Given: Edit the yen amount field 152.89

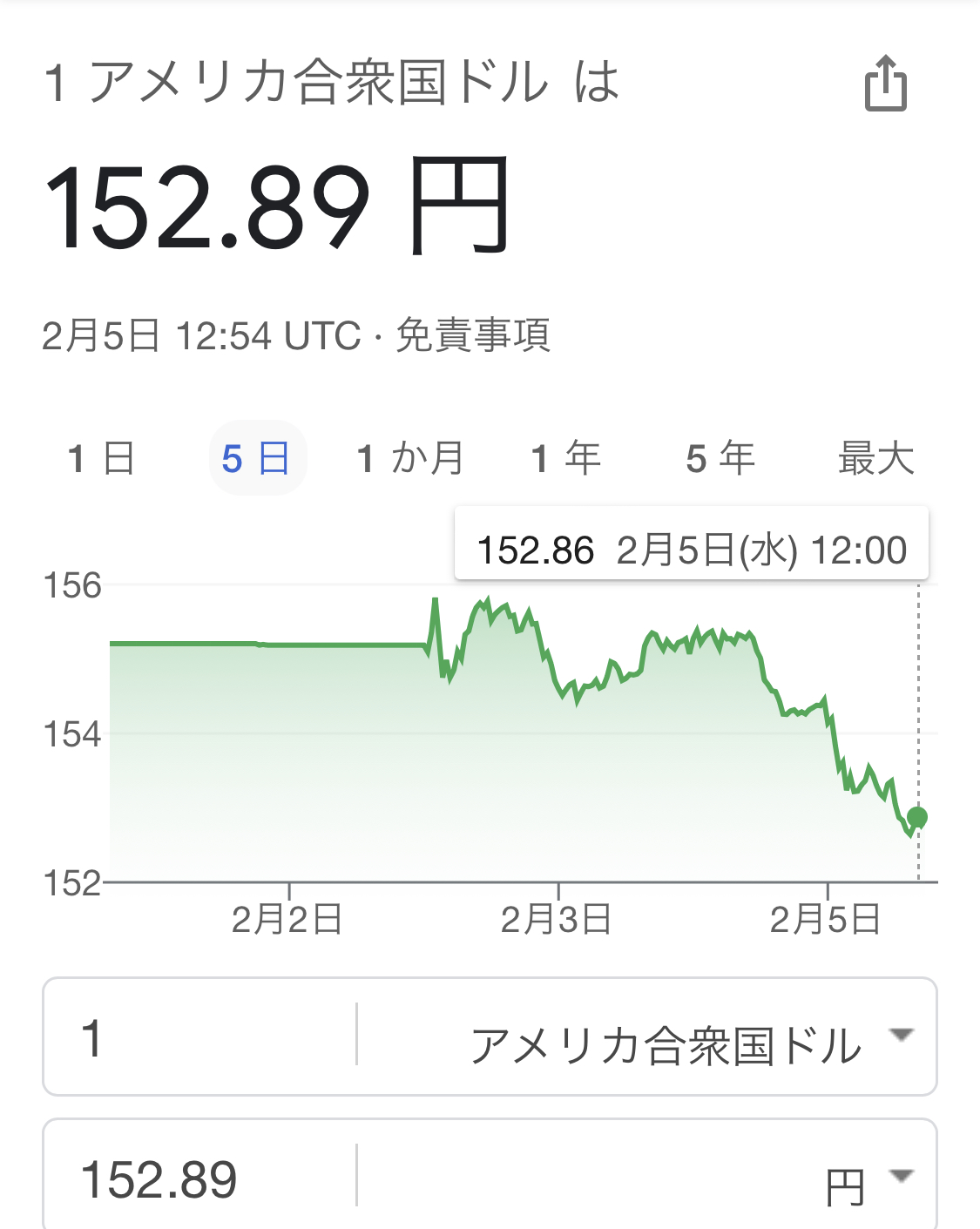Looking at the screenshot, I should (200, 1180).
